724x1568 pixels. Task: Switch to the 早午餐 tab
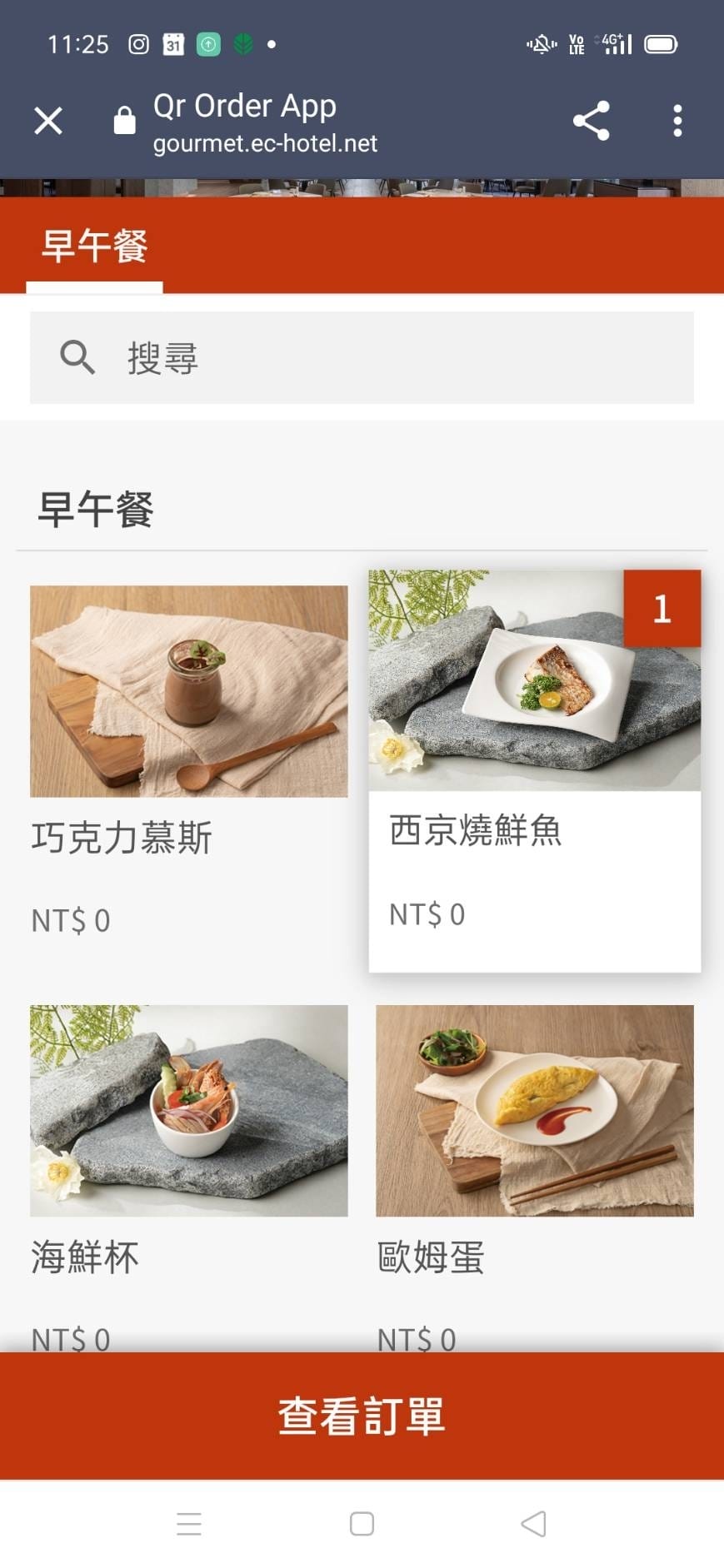pos(95,246)
